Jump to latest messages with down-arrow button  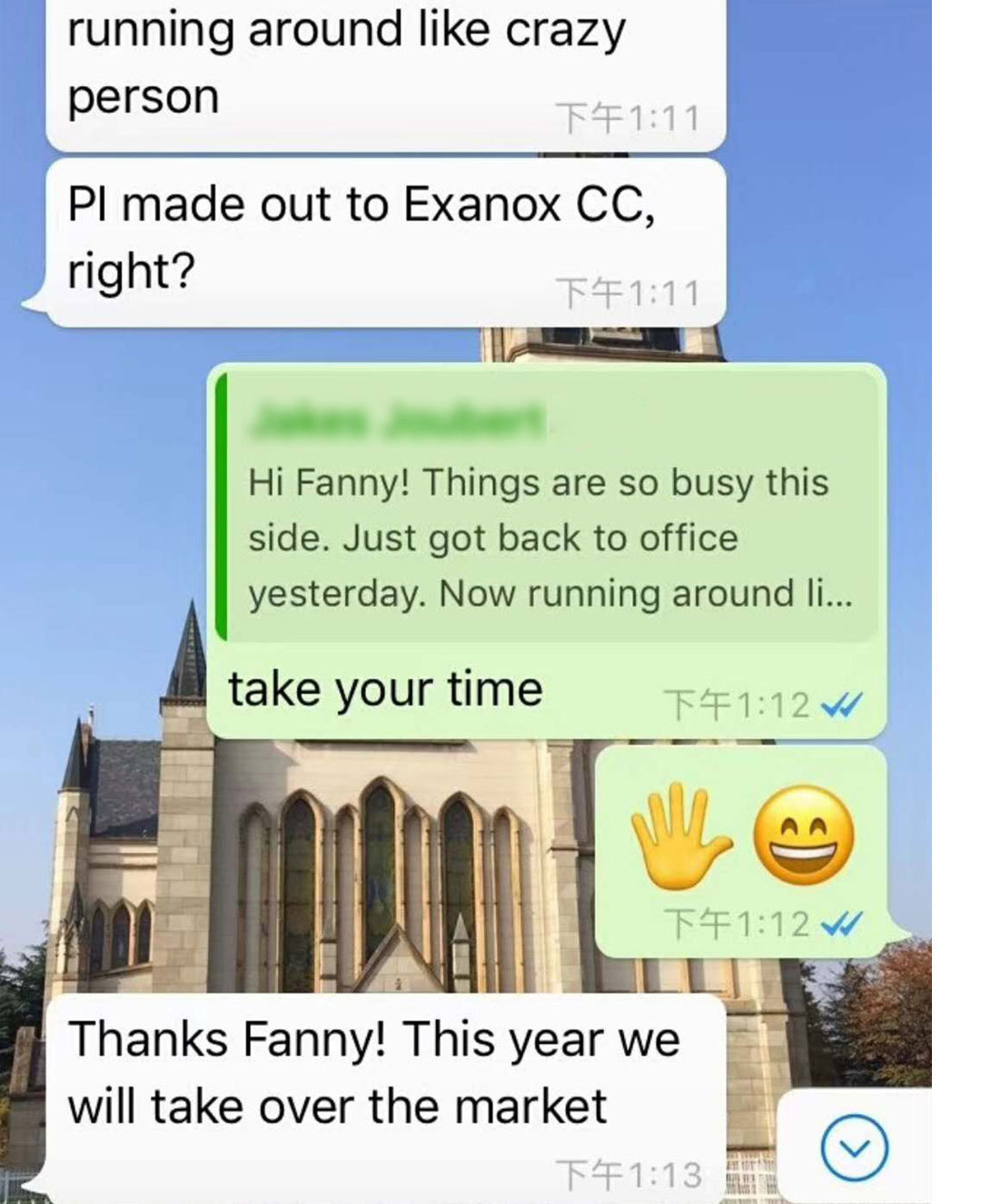pos(854,1148)
